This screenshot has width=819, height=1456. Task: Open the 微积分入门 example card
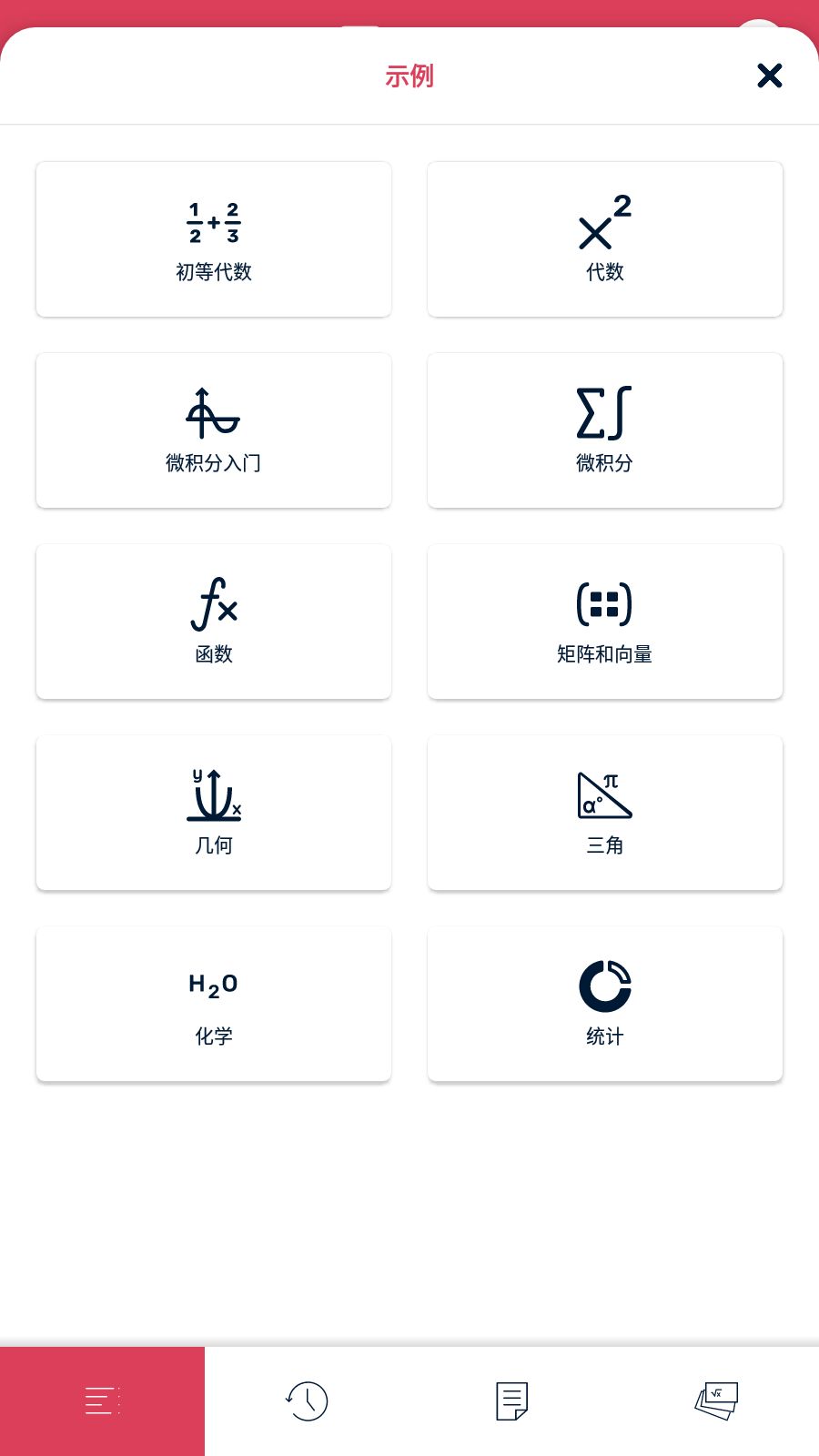point(213,430)
